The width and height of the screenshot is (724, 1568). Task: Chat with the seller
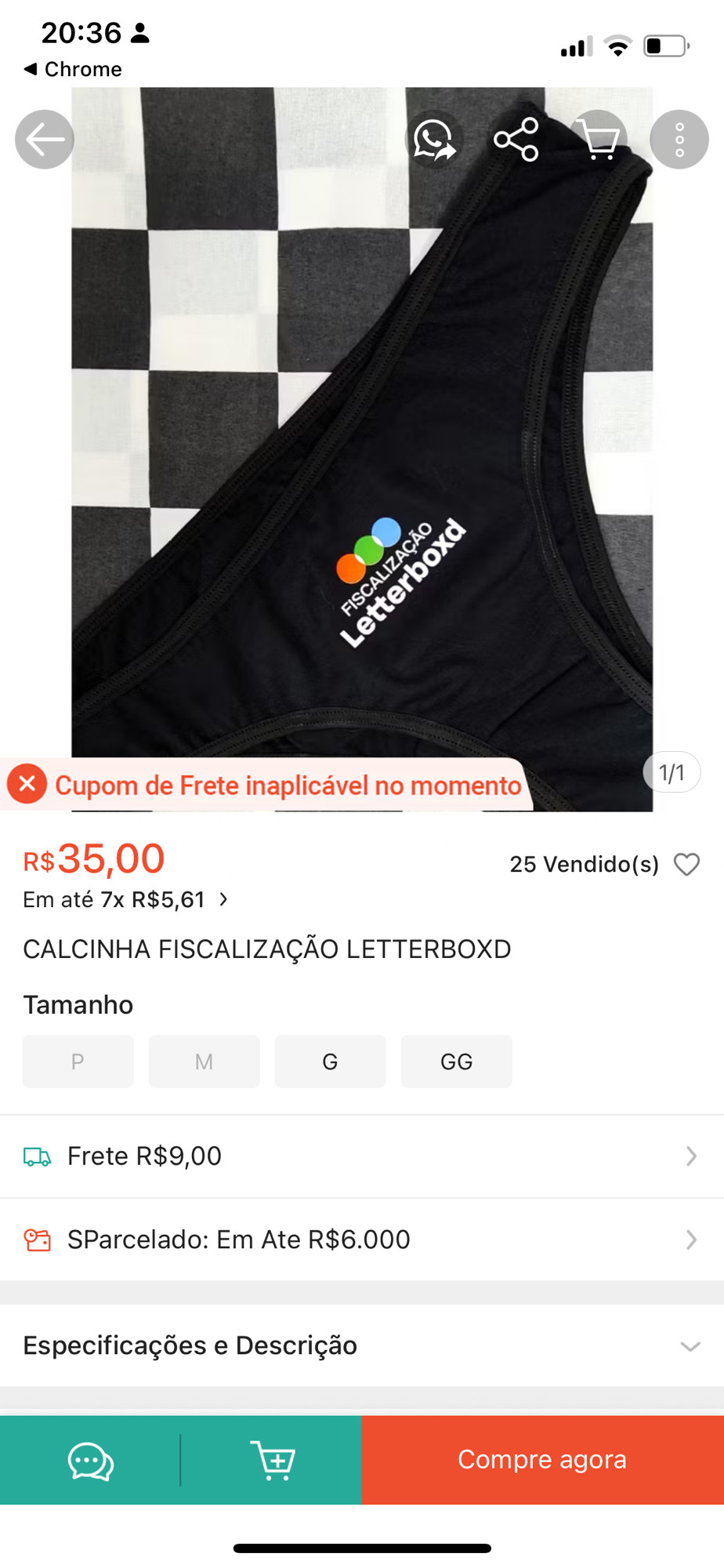90,1461
